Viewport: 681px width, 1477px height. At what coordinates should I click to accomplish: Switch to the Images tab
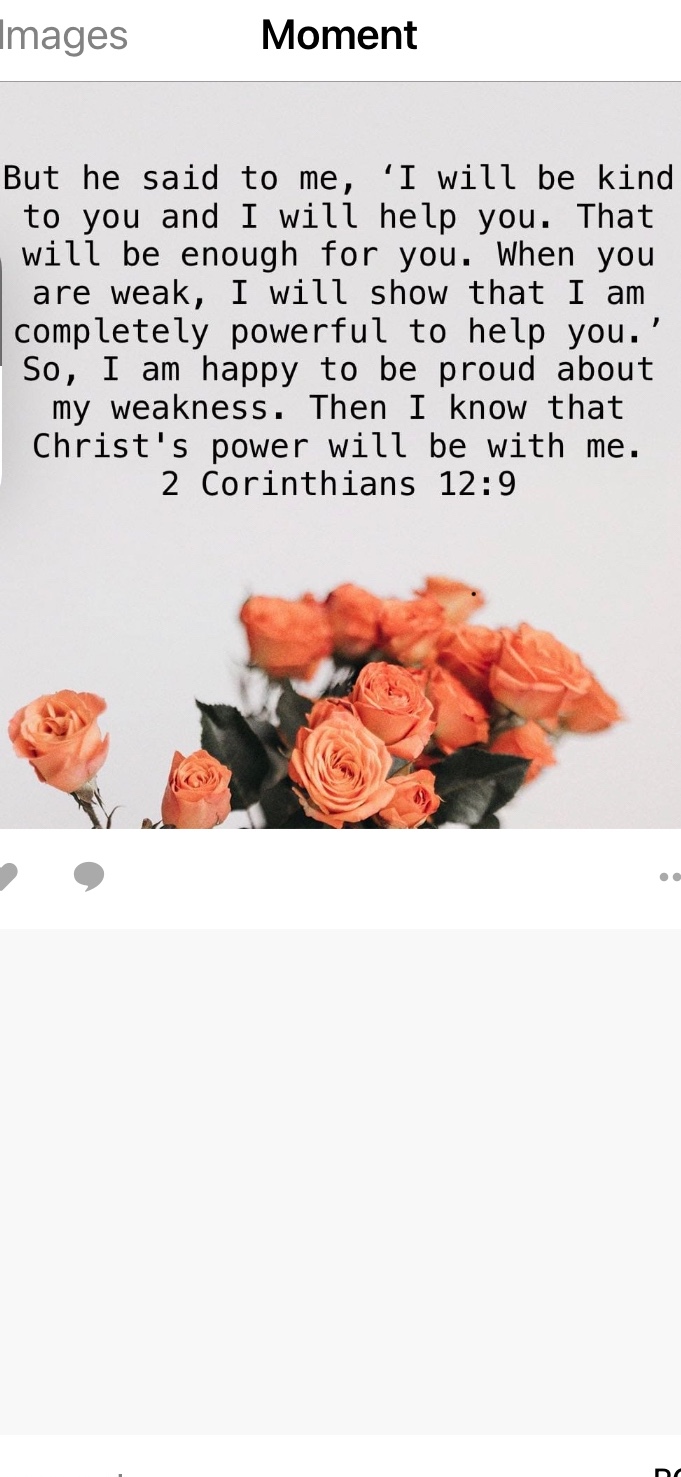tap(62, 36)
